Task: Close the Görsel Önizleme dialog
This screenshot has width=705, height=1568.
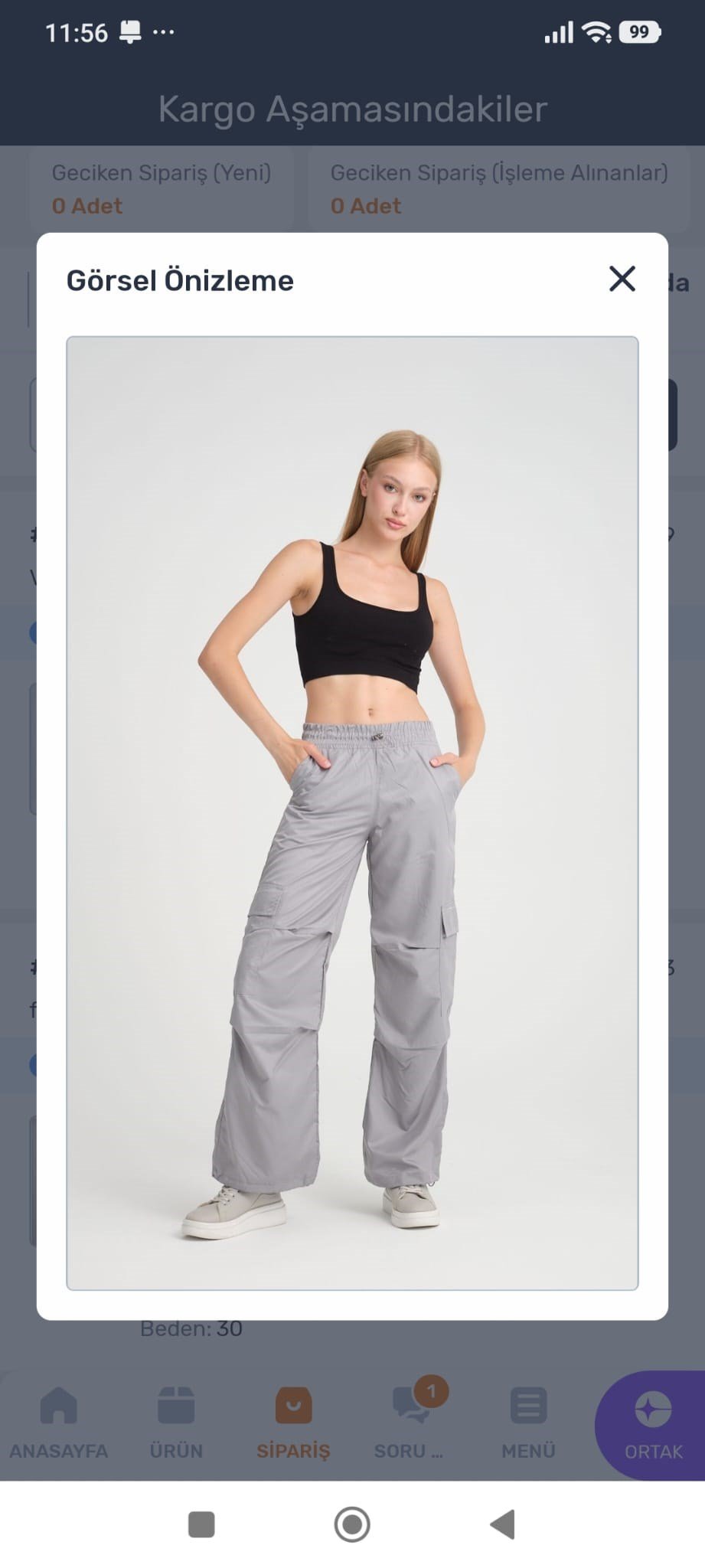Action: click(x=622, y=279)
